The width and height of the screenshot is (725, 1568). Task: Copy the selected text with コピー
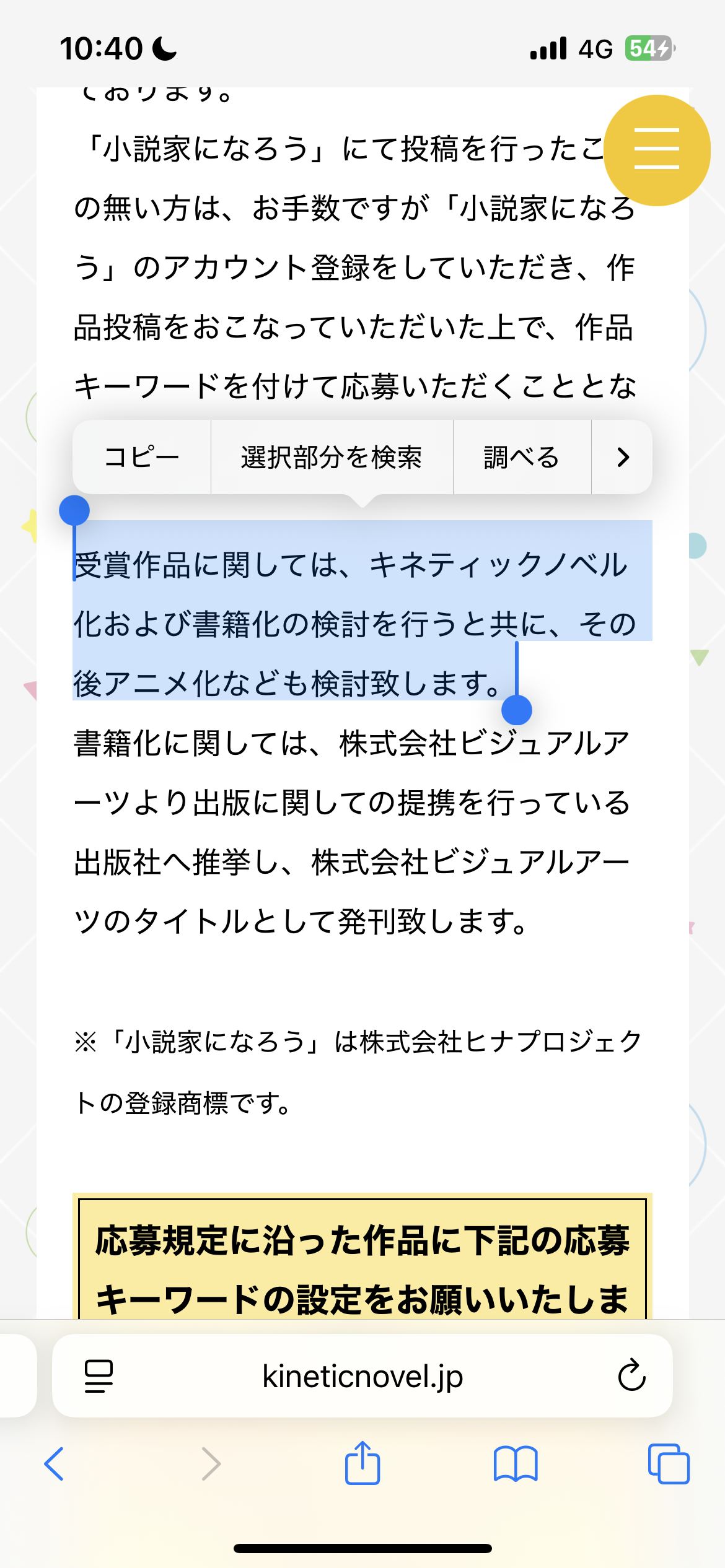tap(142, 458)
